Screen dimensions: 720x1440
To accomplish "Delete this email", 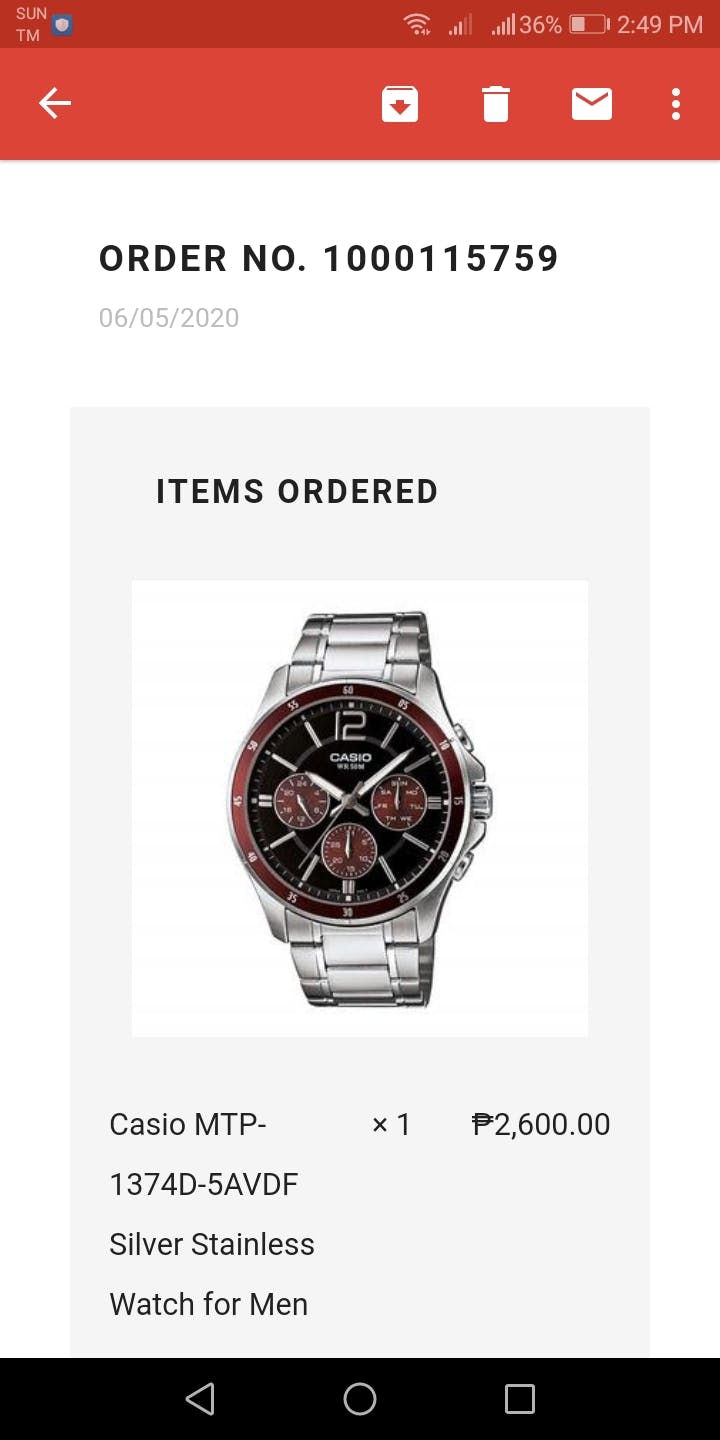I will click(x=496, y=104).
